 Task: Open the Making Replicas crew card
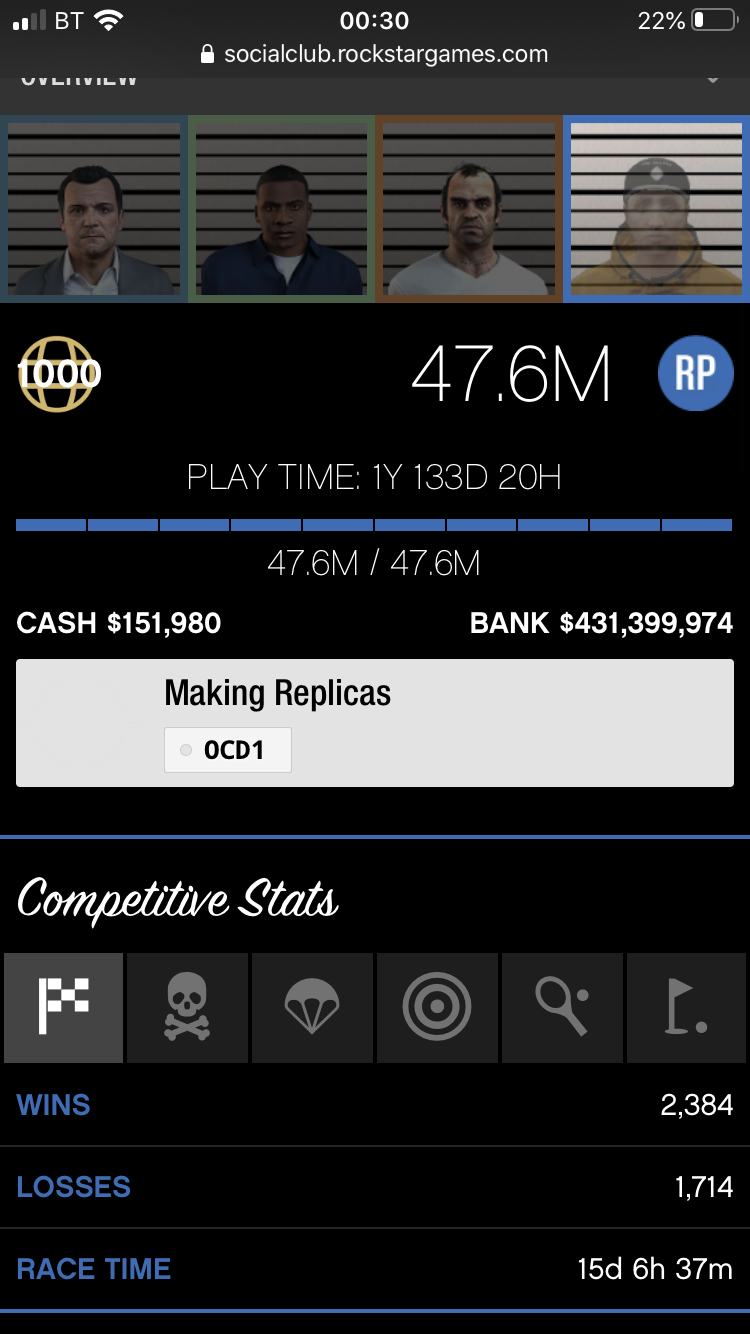(375, 722)
